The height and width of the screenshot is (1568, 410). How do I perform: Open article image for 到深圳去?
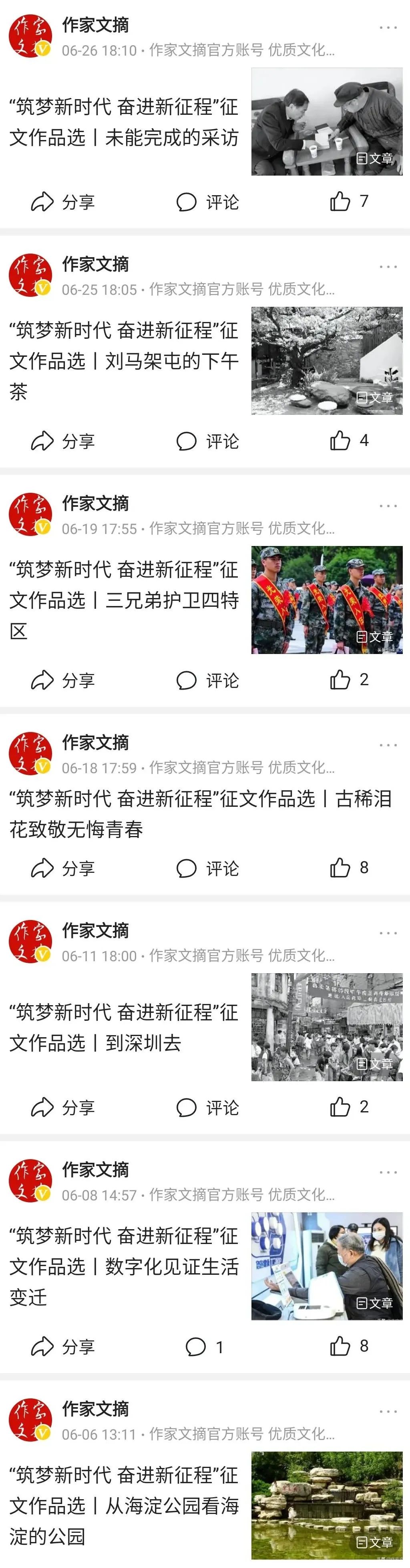(327, 1027)
